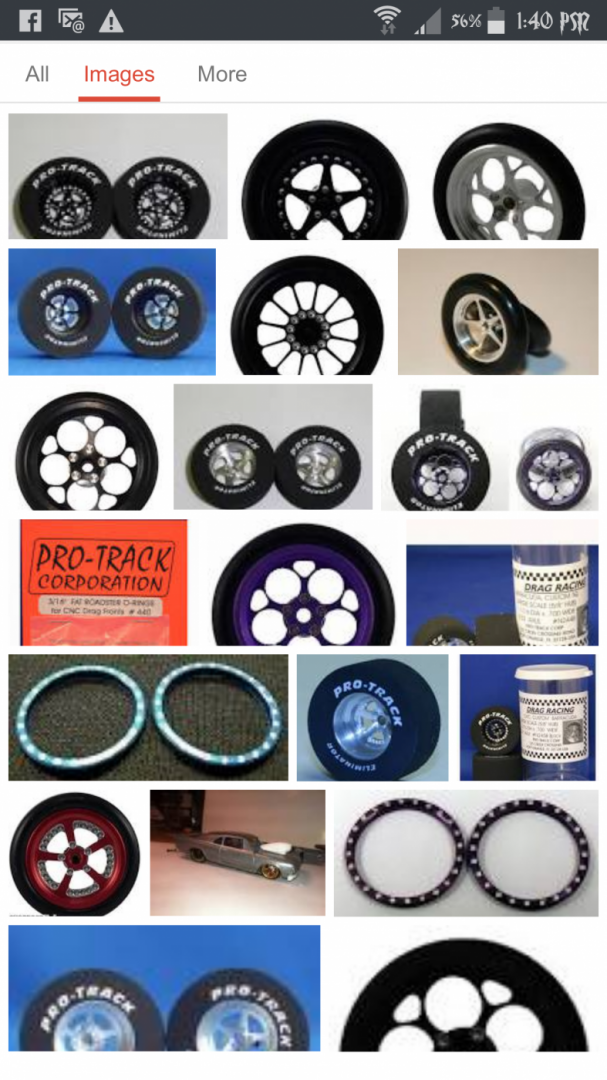The height and width of the screenshot is (1080, 607).
Task: View the Pro-Track Eliminator foam tire image
Action: [372, 717]
